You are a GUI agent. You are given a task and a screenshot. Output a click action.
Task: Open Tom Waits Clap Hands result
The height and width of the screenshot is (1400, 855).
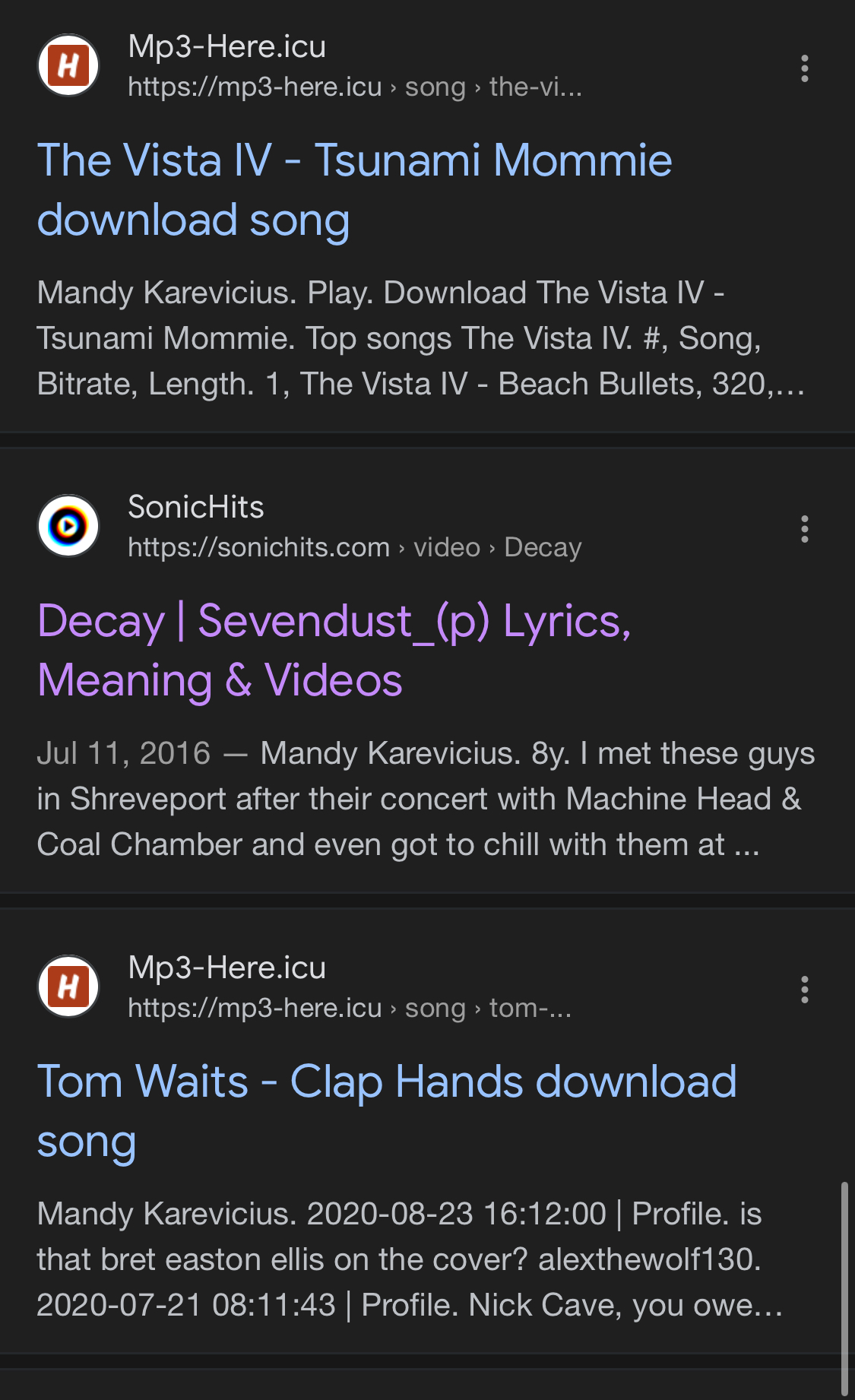point(387,1111)
